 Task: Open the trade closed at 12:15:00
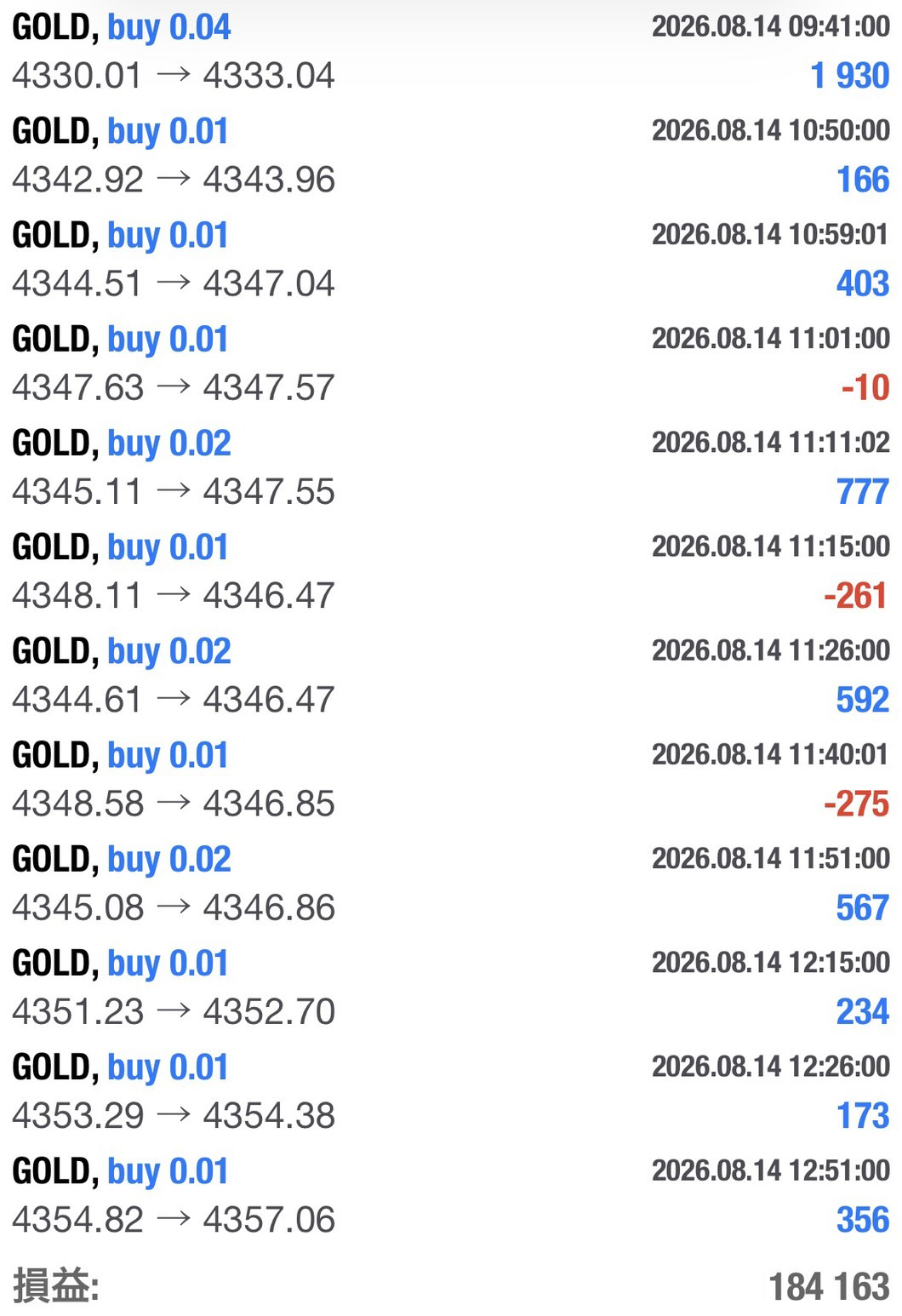pos(451,986)
